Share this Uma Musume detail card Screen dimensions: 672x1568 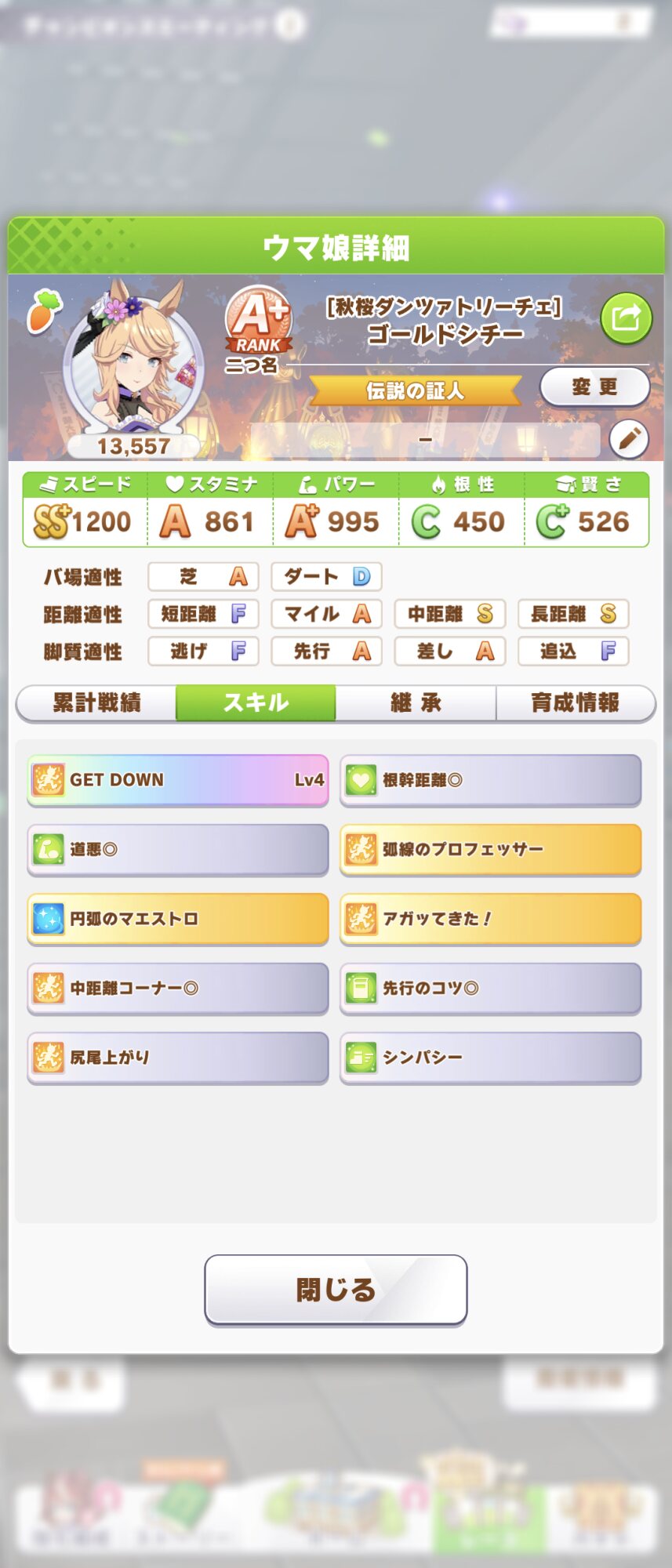pos(626,319)
